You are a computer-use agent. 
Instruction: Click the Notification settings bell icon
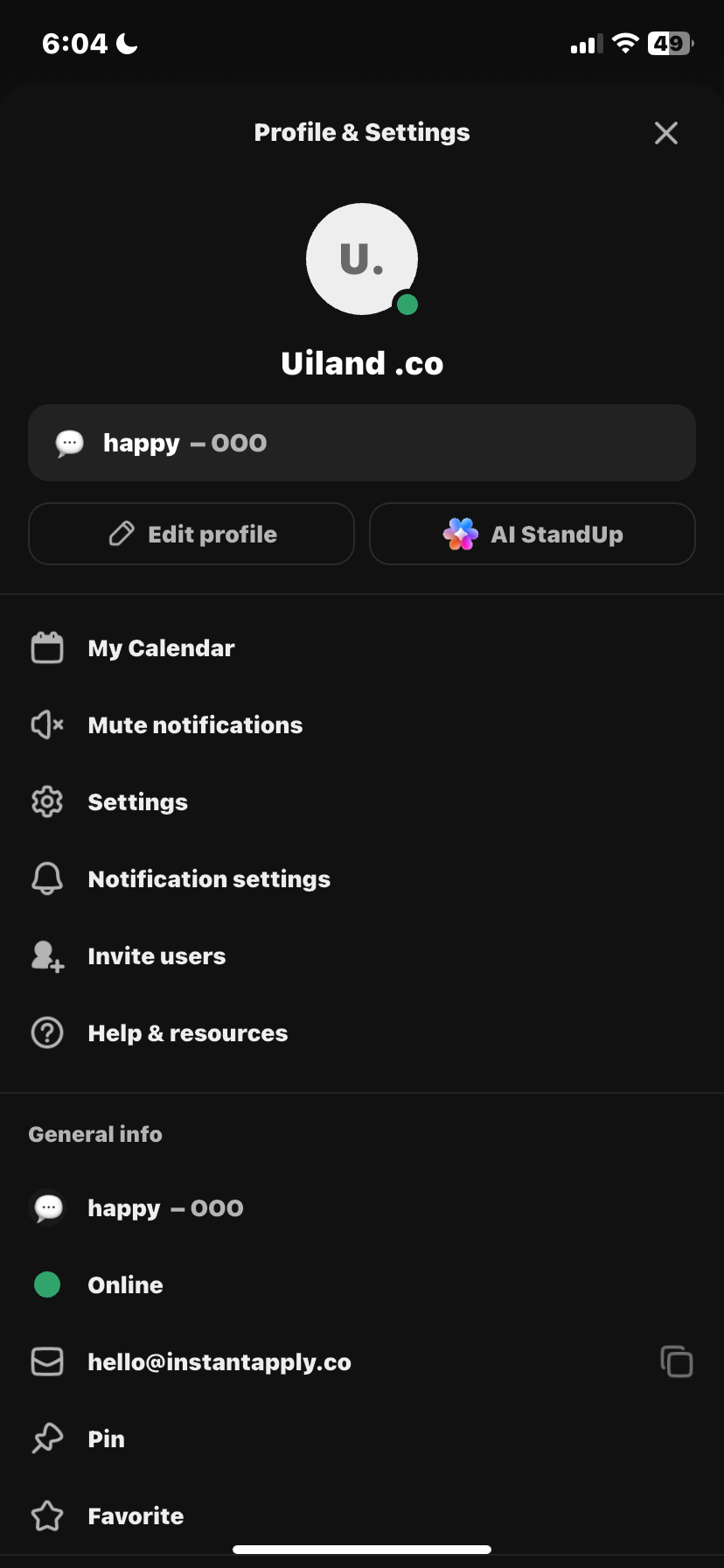coord(47,878)
